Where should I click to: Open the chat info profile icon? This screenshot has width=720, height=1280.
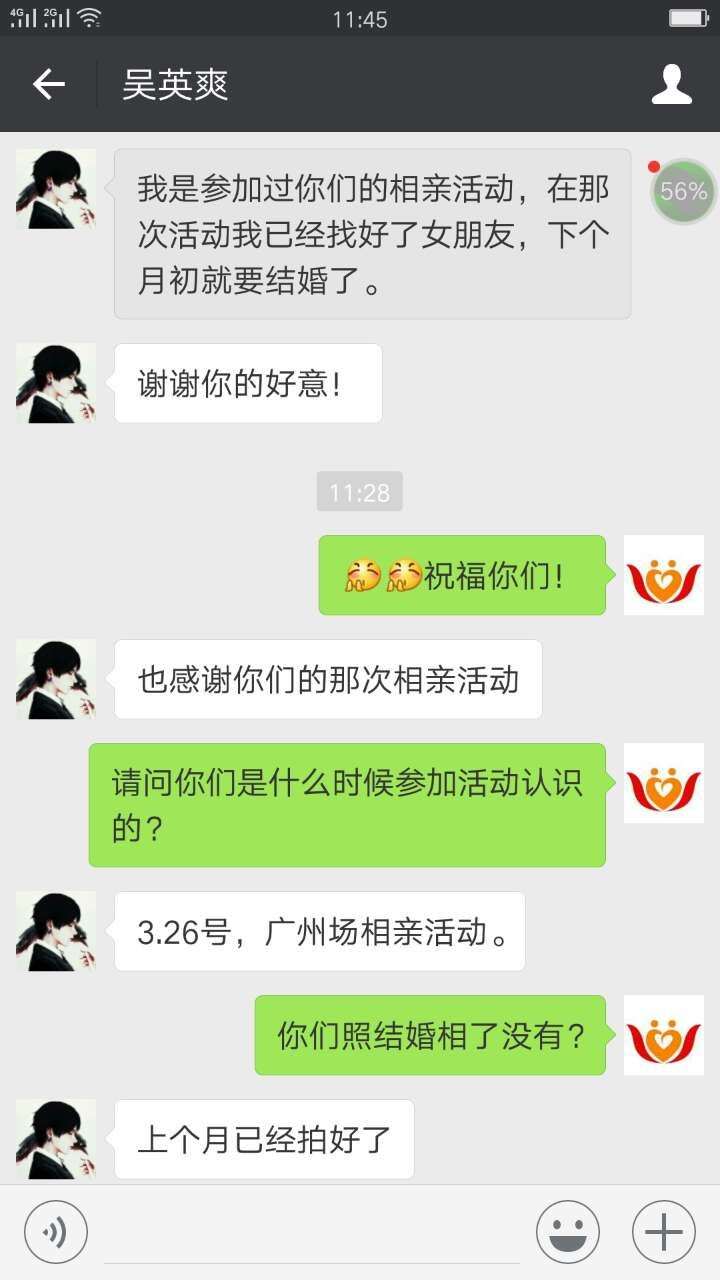coord(671,85)
